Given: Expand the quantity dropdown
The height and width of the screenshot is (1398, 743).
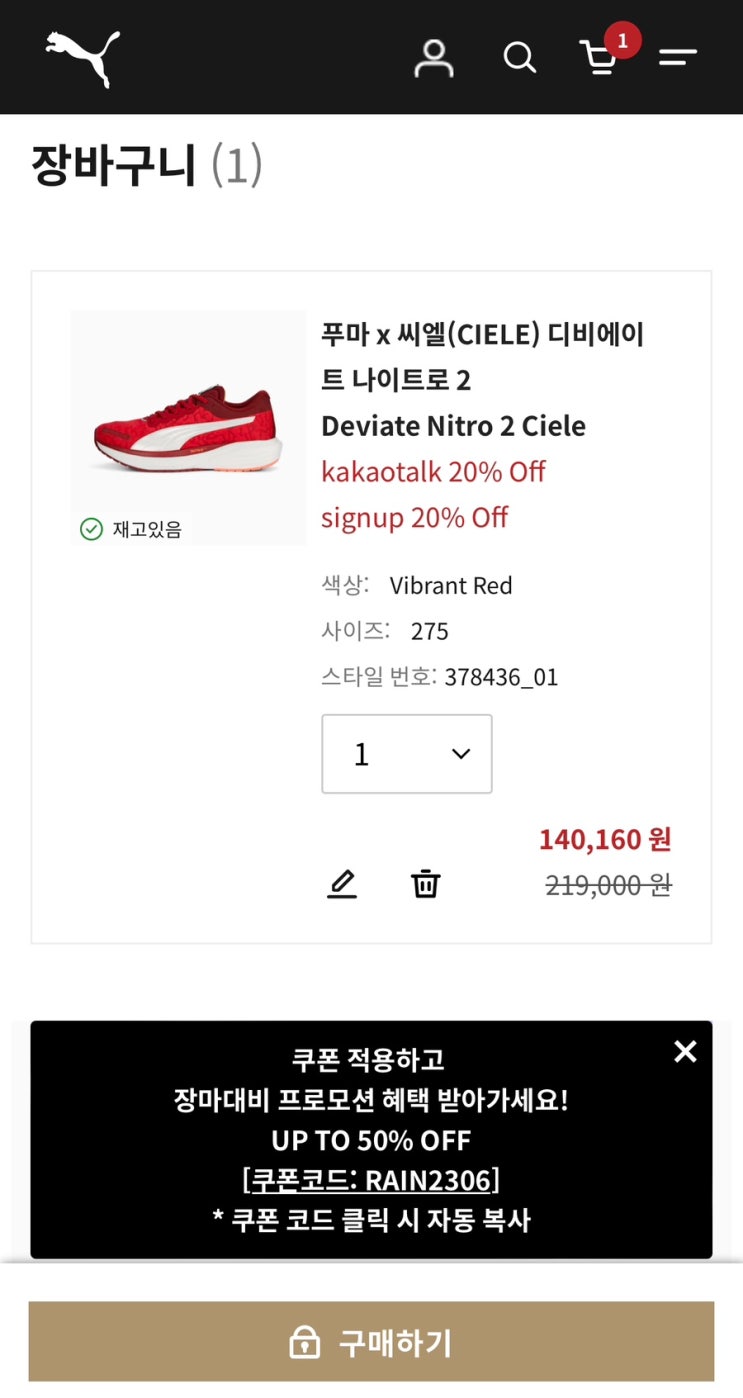Looking at the screenshot, I should (x=407, y=754).
